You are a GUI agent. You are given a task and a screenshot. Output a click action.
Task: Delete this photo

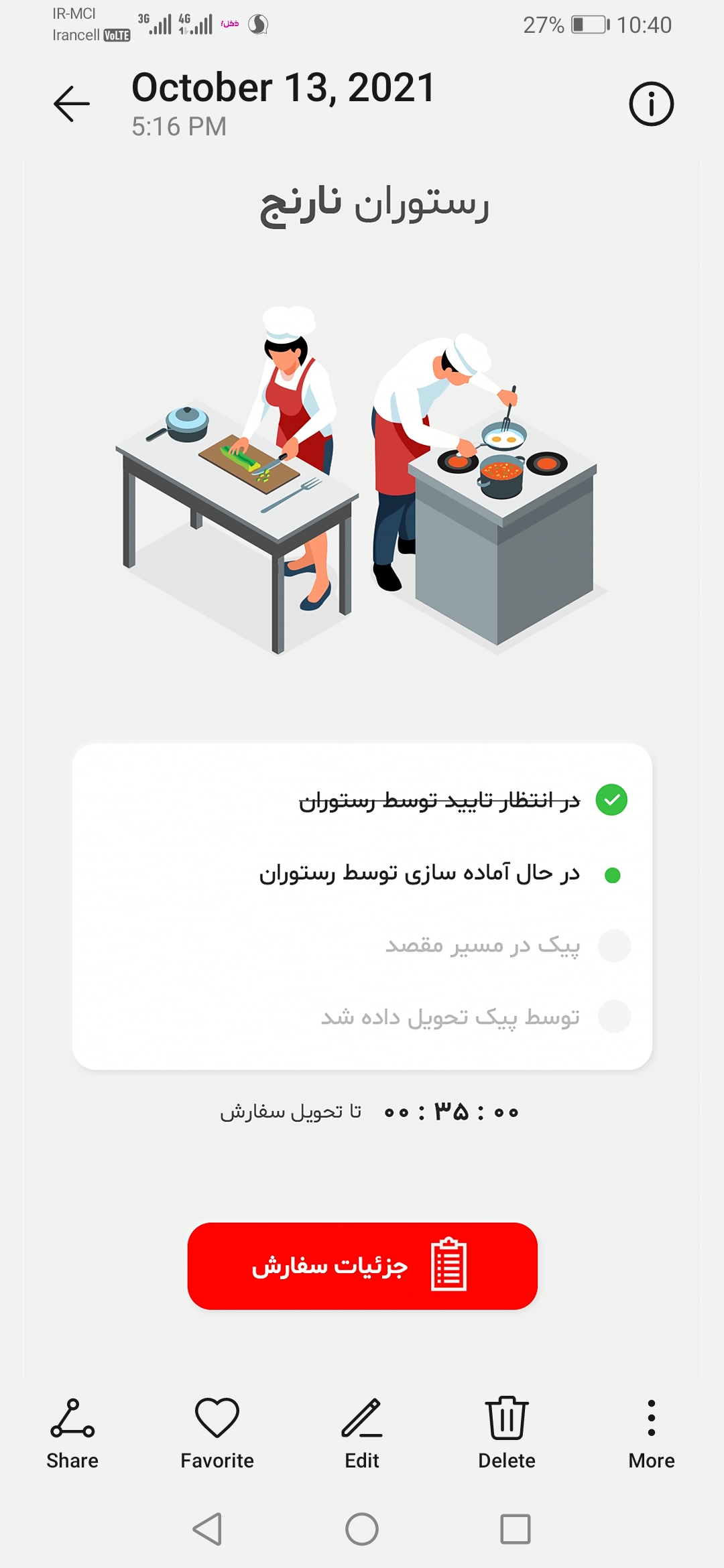point(507,1433)
